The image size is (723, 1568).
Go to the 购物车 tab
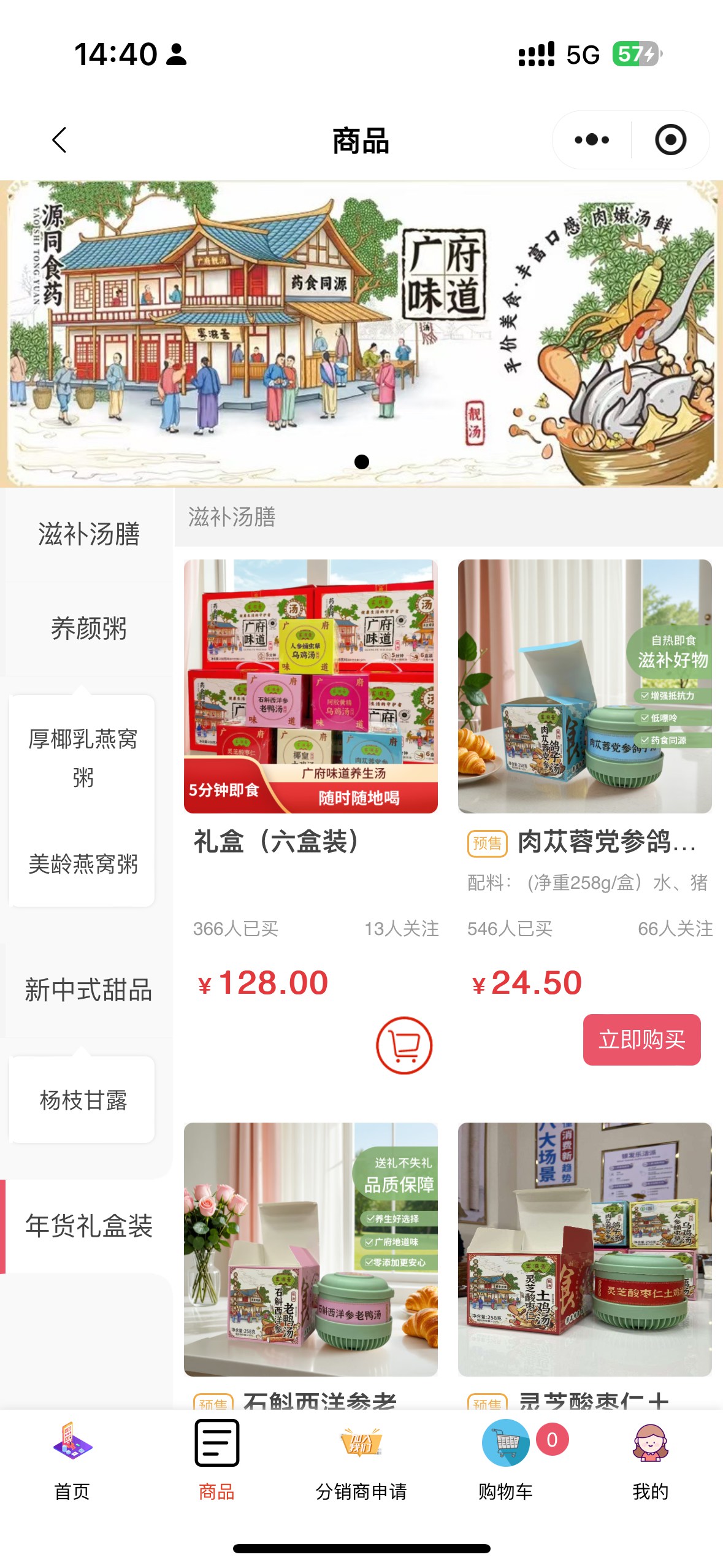506,1460
